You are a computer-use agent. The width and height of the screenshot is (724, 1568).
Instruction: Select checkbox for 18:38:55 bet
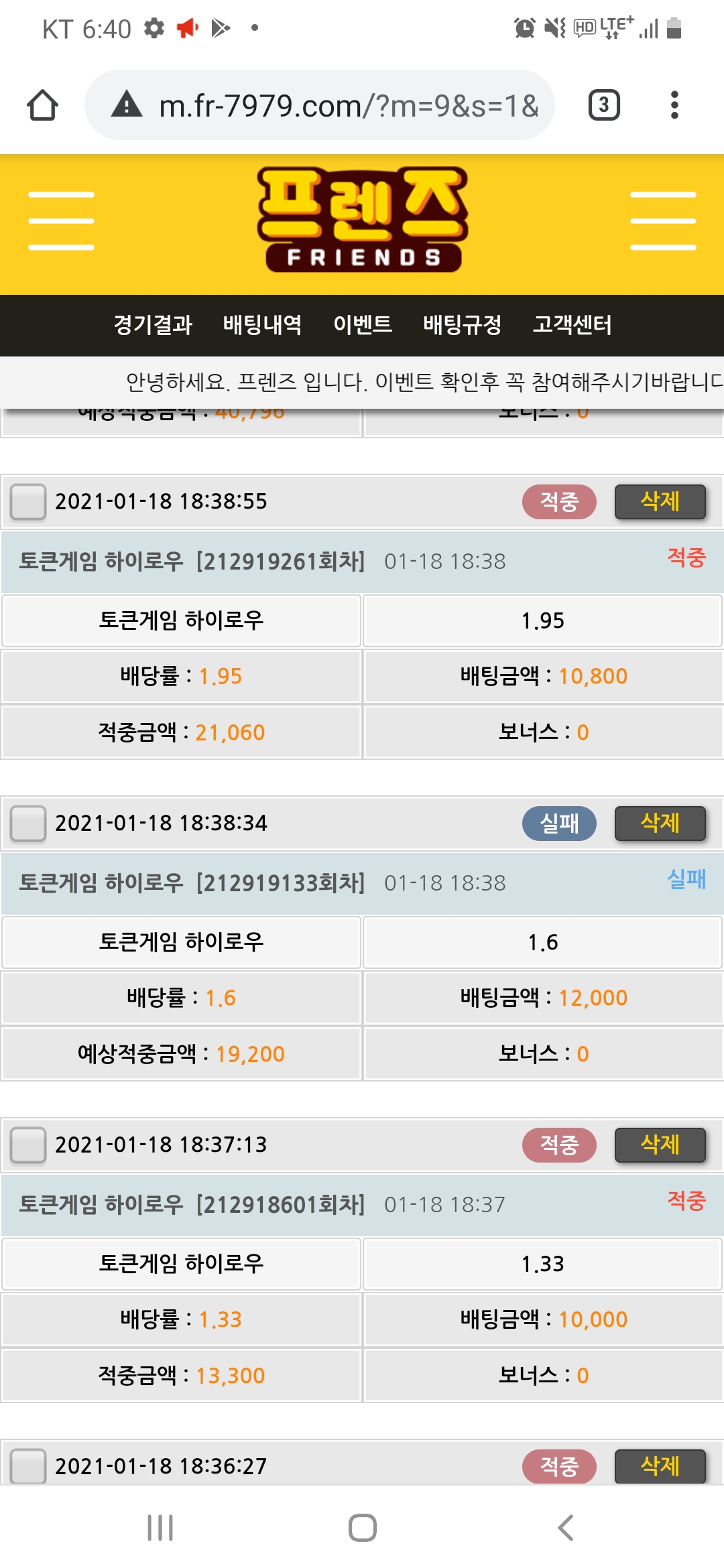point(28,502)
